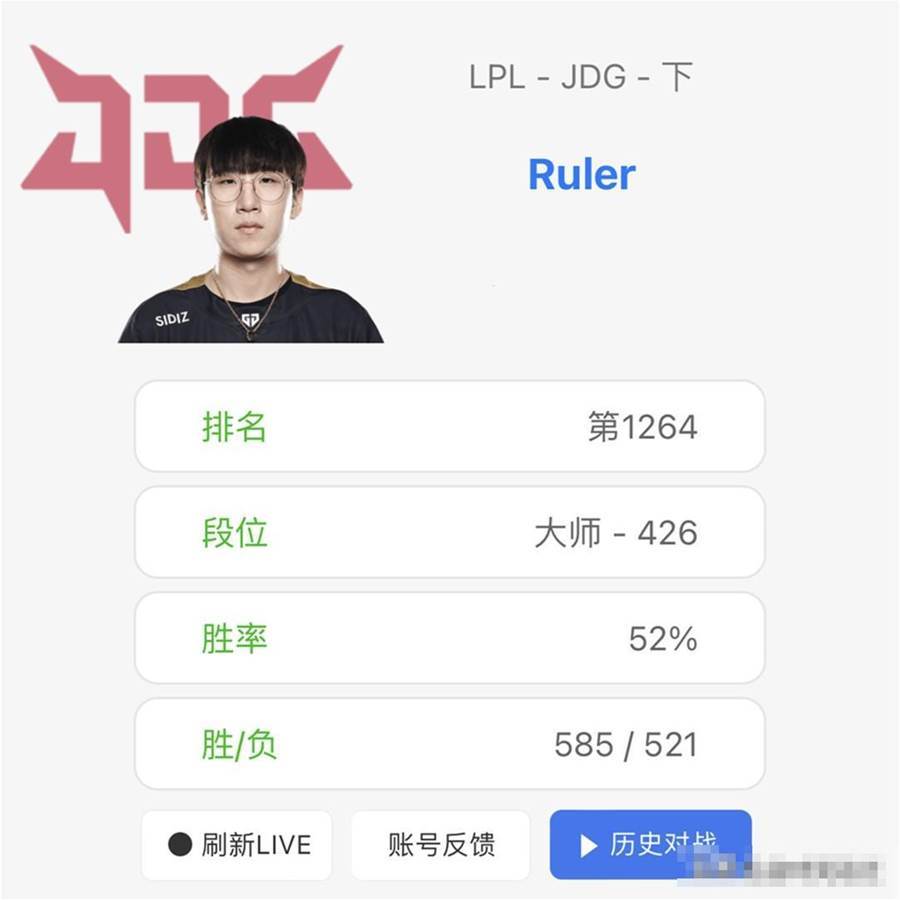Open the Ruler player name link

(581, 175)
